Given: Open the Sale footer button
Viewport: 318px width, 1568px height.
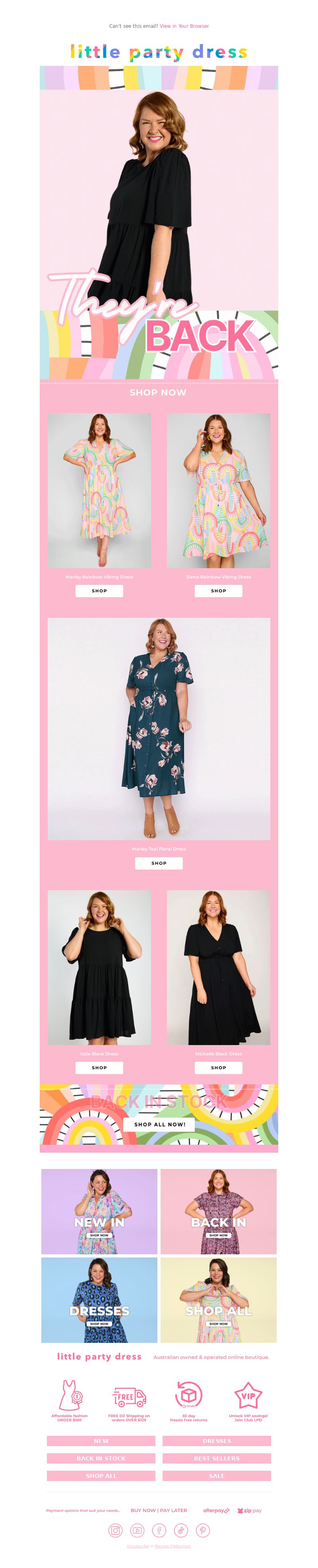Looking at the screenshot, I should (216, 1475).
